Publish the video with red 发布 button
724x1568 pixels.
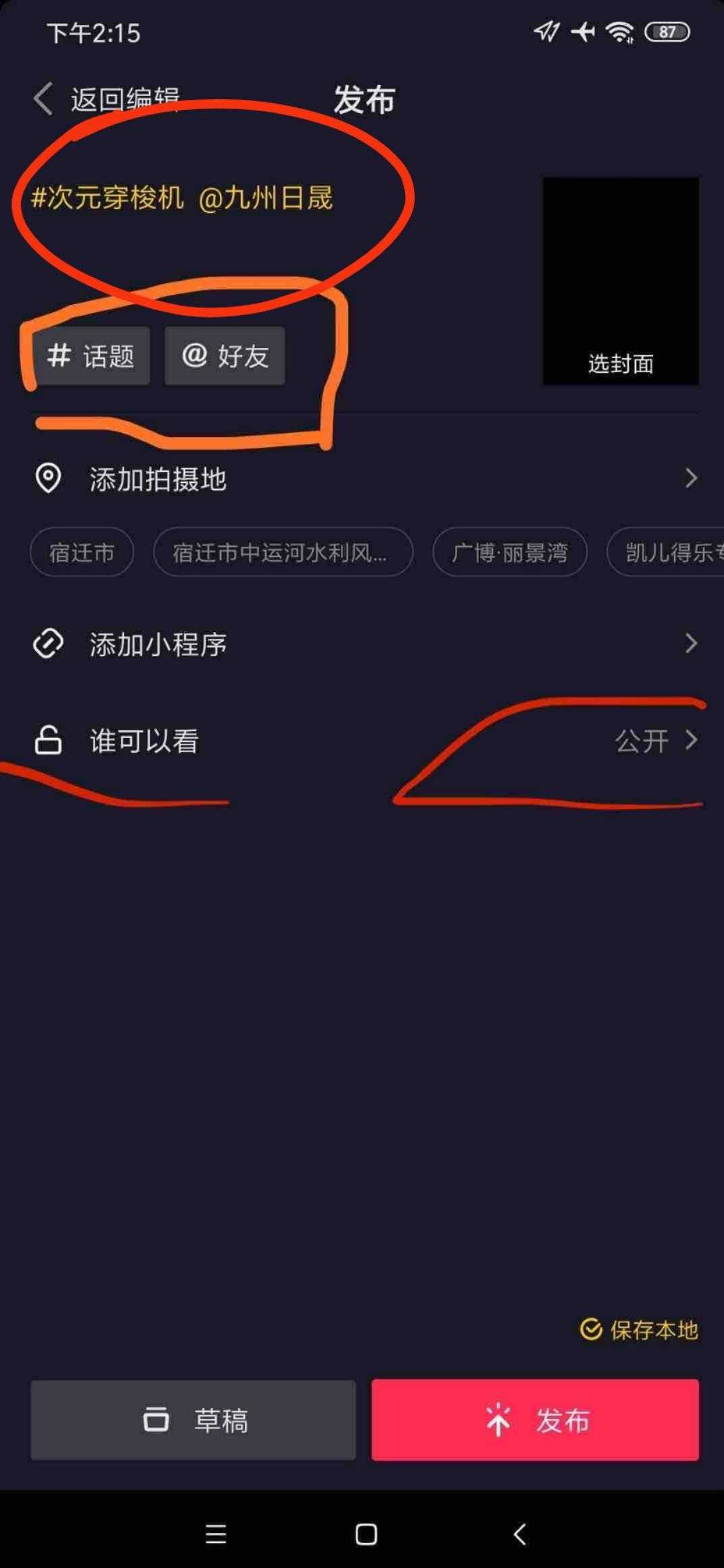(x=534, y=1420)
